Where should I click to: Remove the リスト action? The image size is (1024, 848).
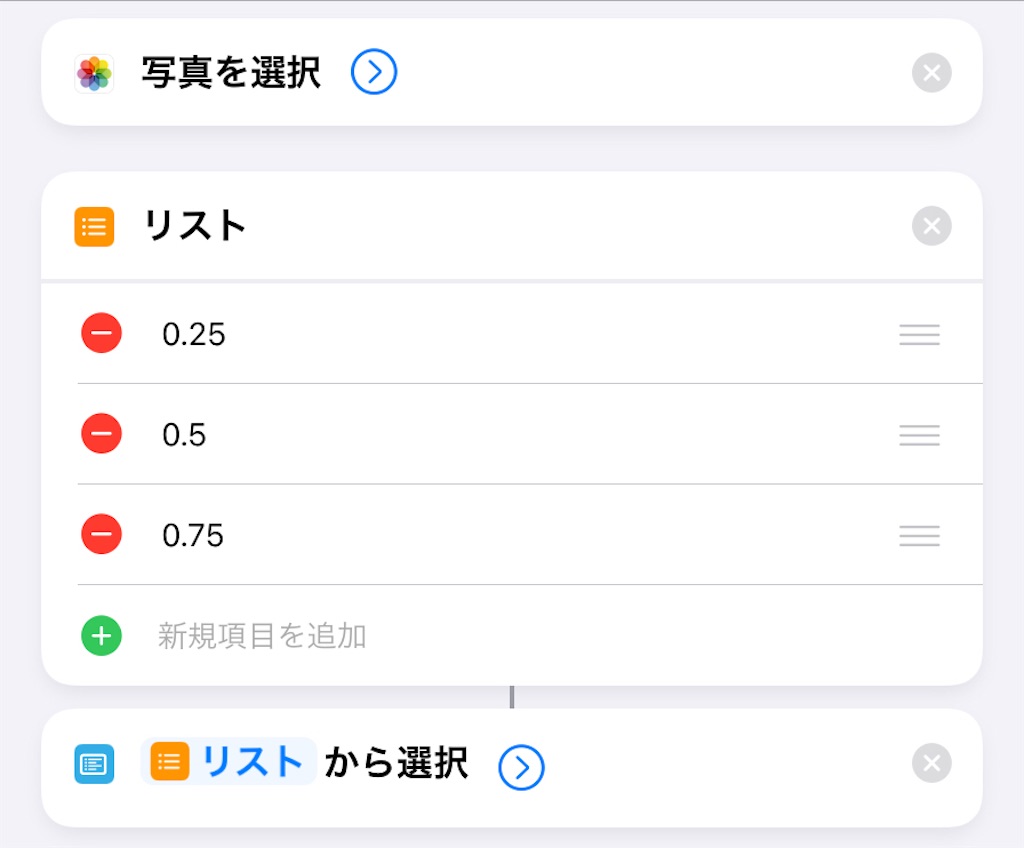coord(931,226)
